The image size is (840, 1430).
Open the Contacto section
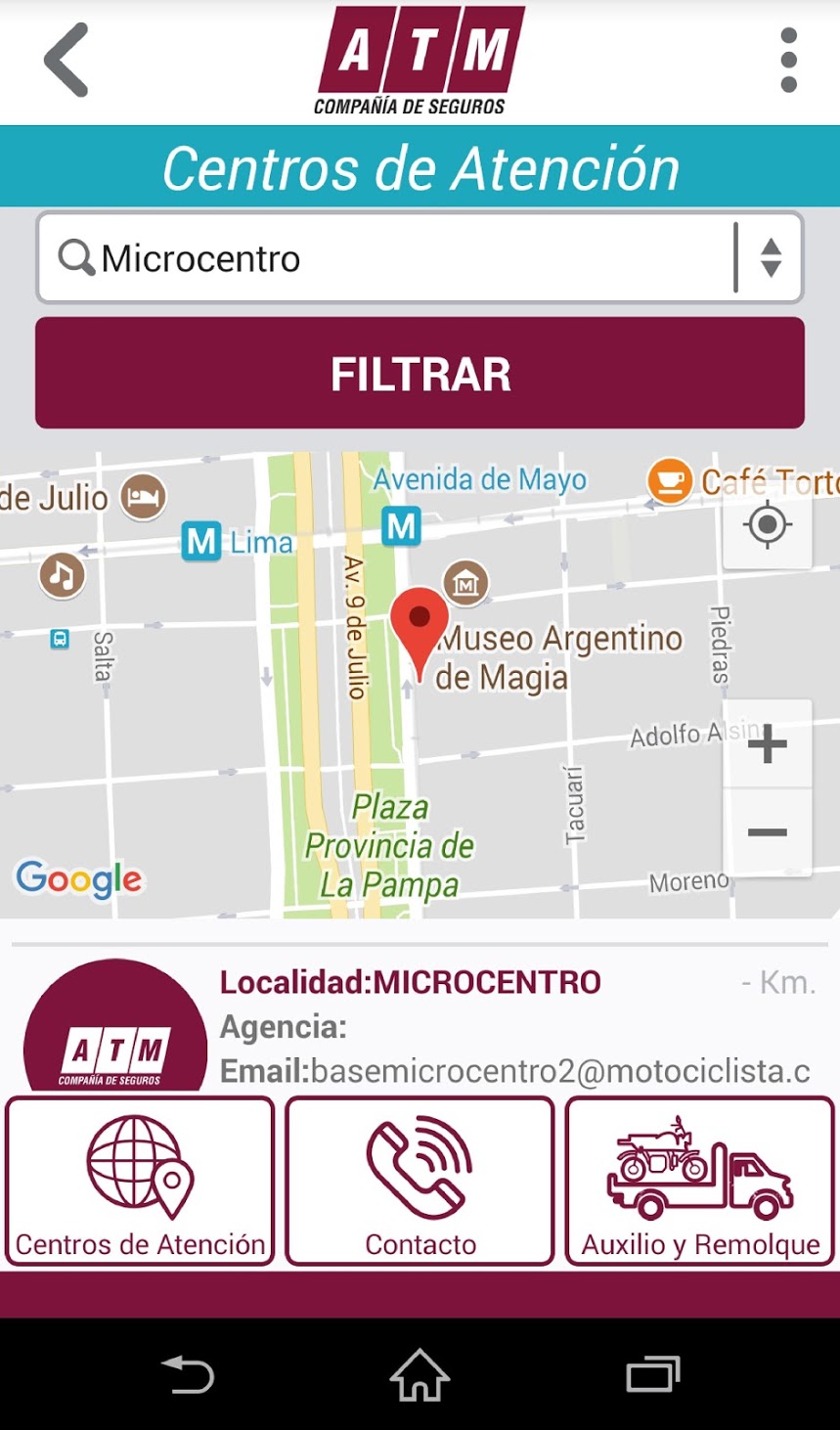[x=420, y=1182]
